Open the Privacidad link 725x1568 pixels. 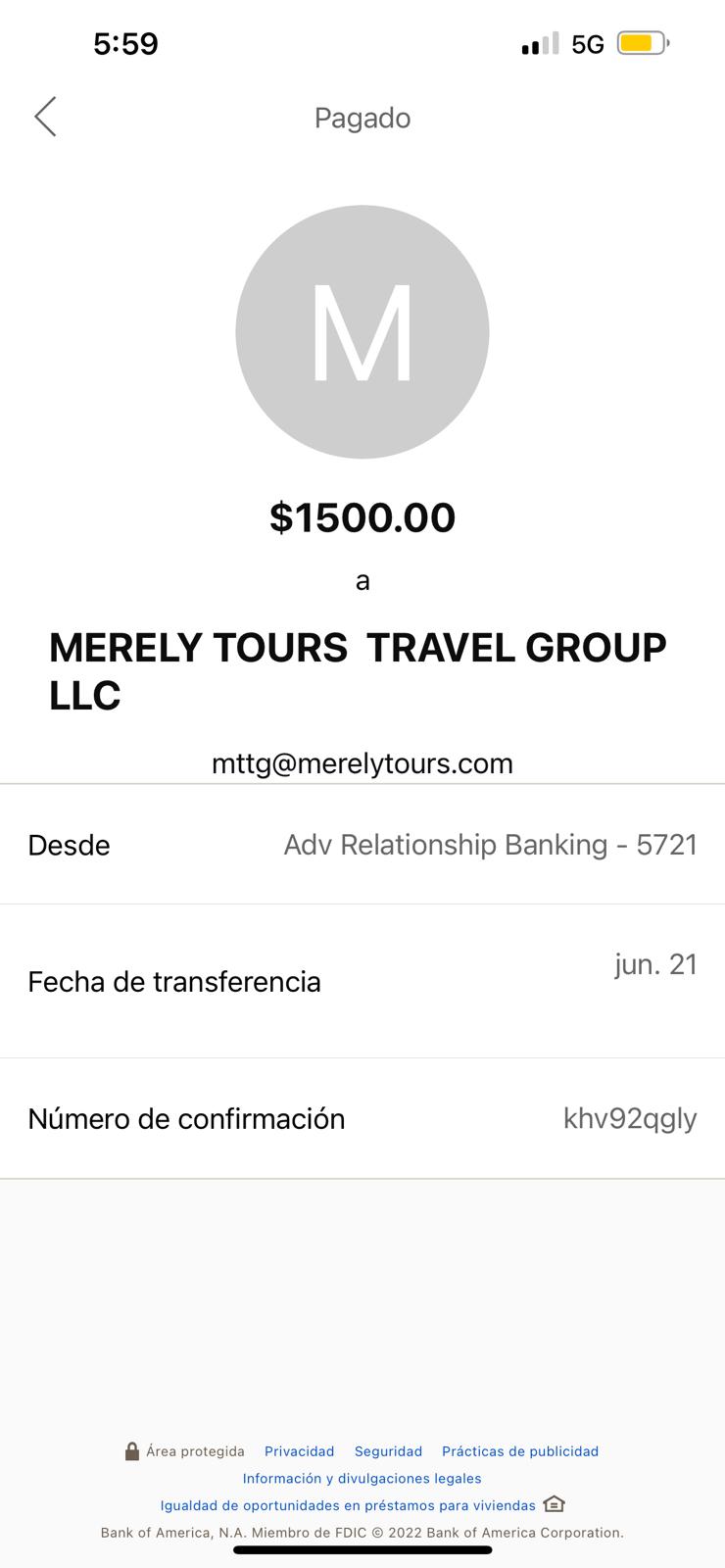(299, 1451)
